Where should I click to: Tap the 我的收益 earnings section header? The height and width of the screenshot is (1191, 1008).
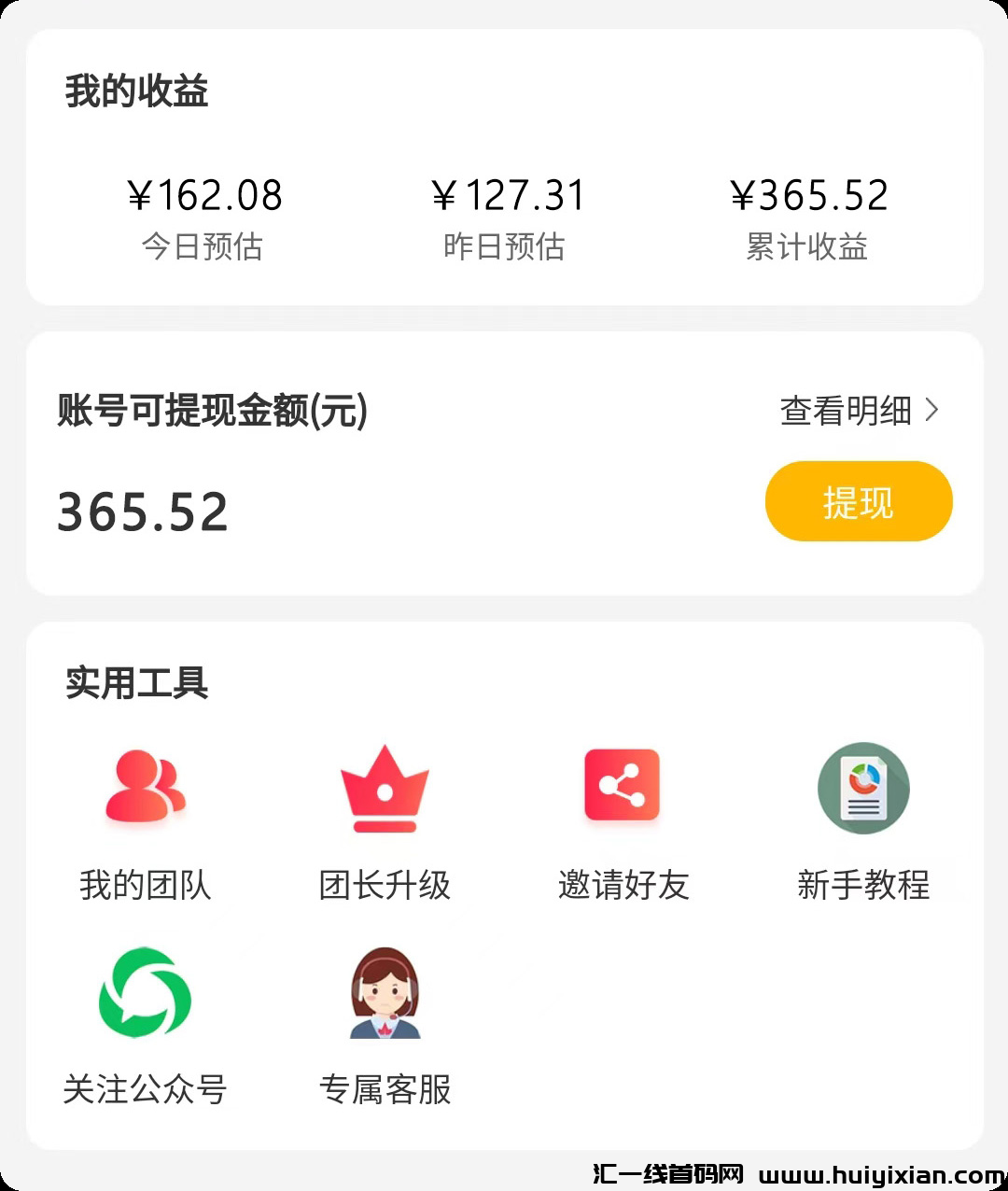click(x=137, y=91)
